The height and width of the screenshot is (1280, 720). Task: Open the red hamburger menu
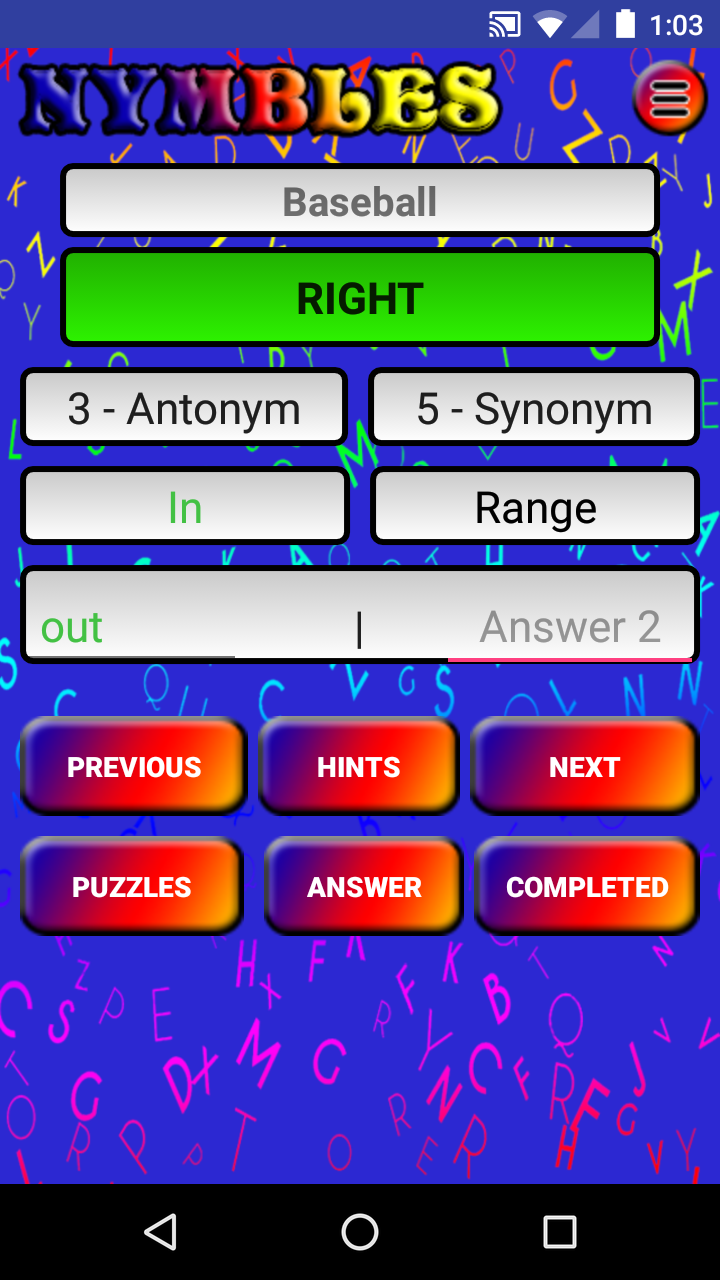[x=669, y=97]
